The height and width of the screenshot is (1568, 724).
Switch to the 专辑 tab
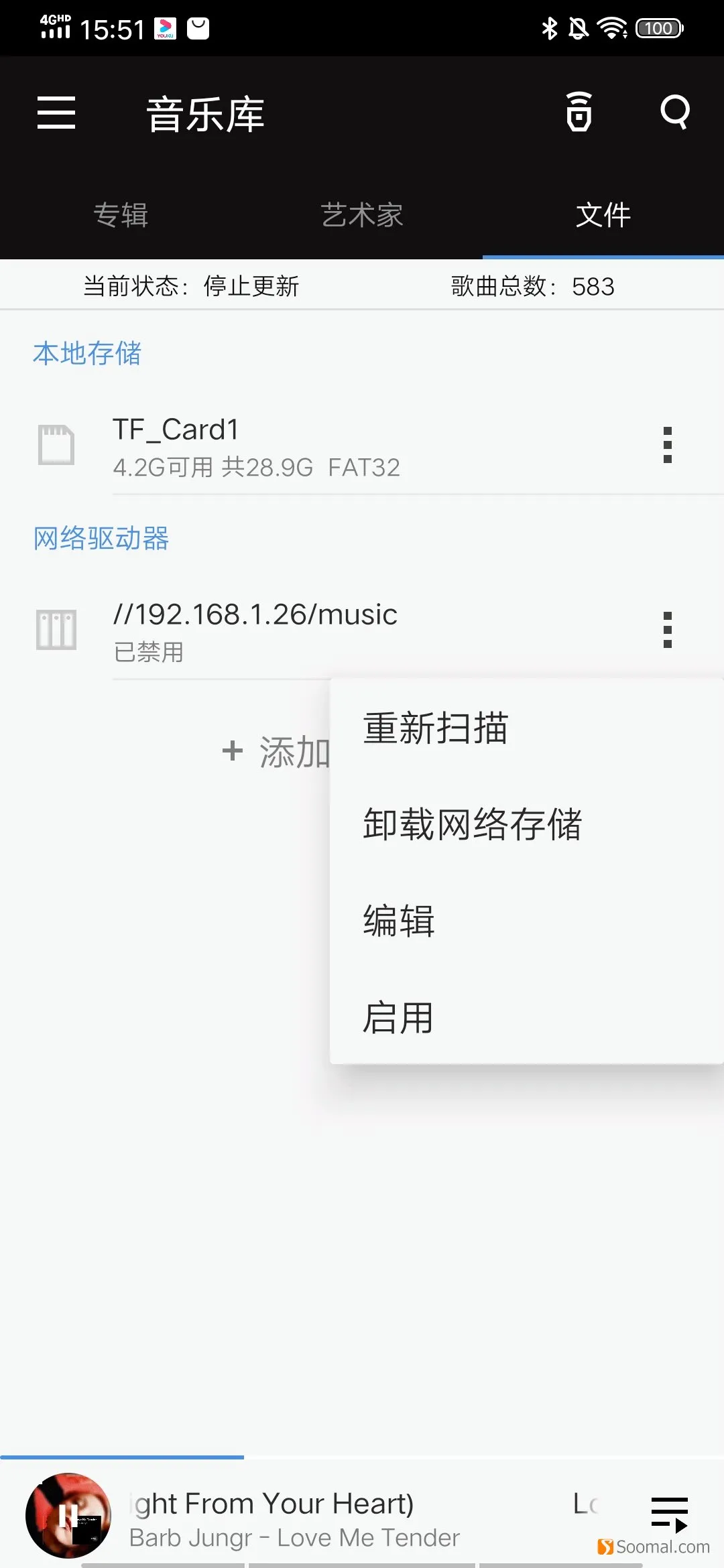(121, 215)
